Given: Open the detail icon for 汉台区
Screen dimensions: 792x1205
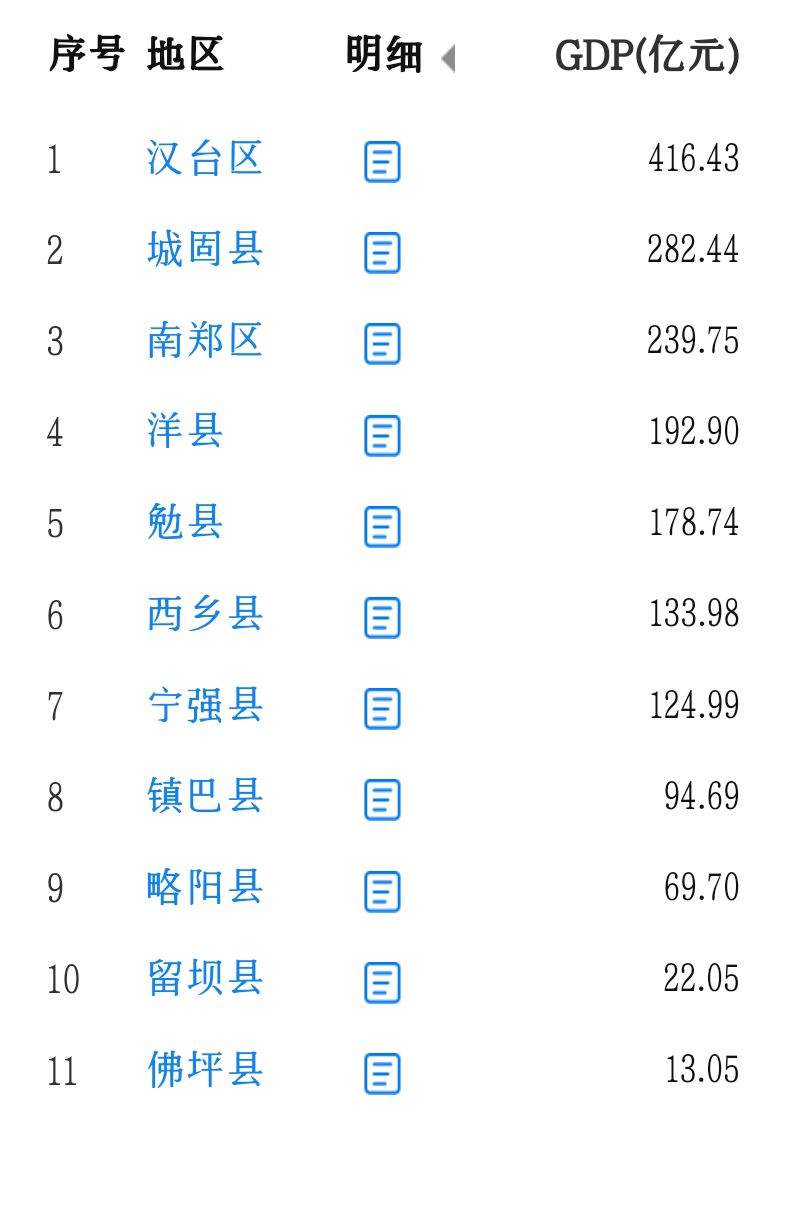Looking at the screenshot, I should pos(382,160).
